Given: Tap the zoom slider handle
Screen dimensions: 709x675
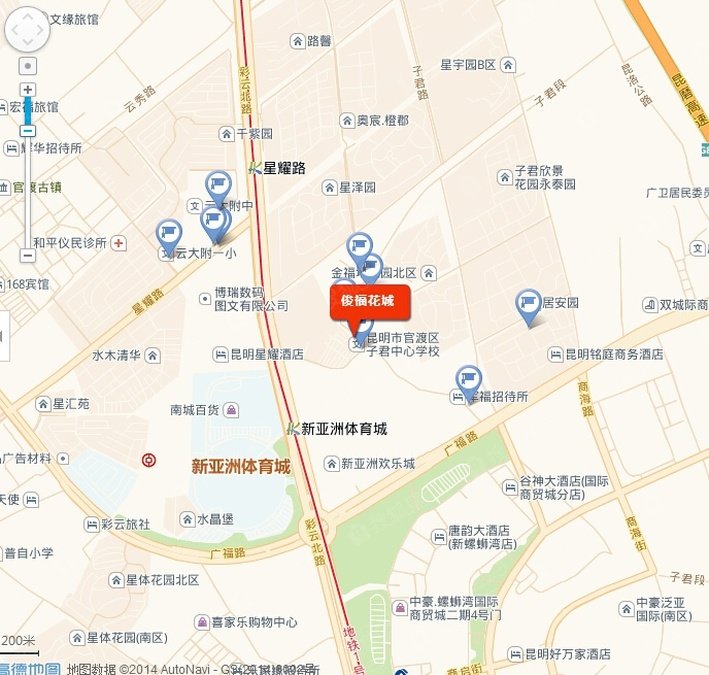Looking at the screenshot, I should pos(28,130).
